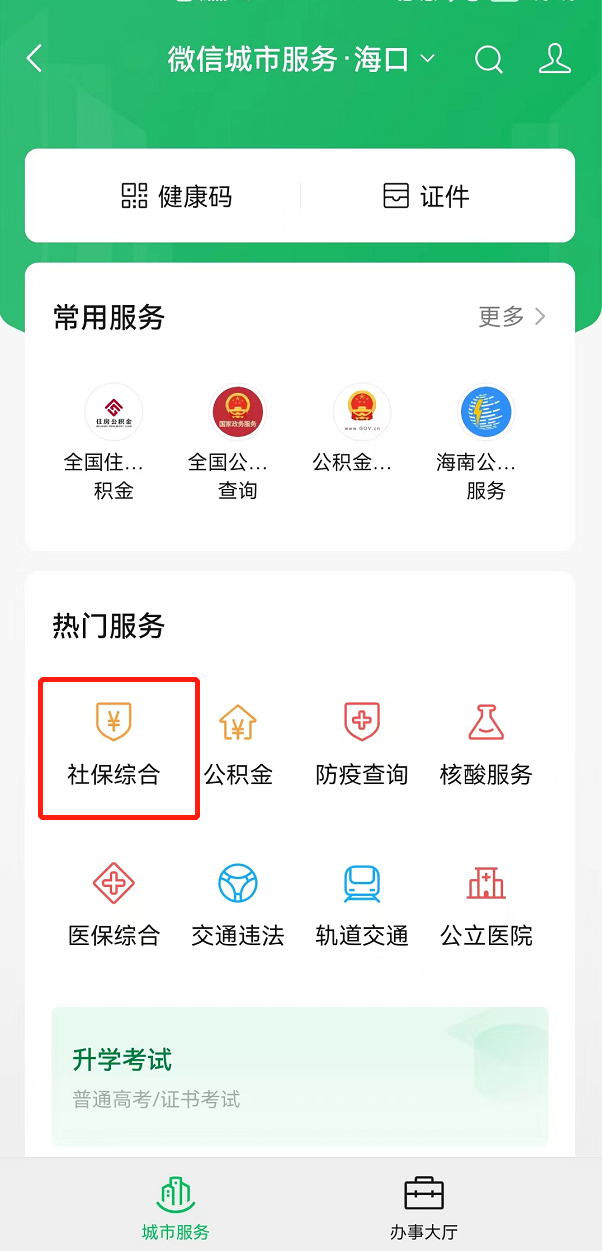Open 医保综合 service
This screenshot has width=602, height=1251.
(114, 906)
